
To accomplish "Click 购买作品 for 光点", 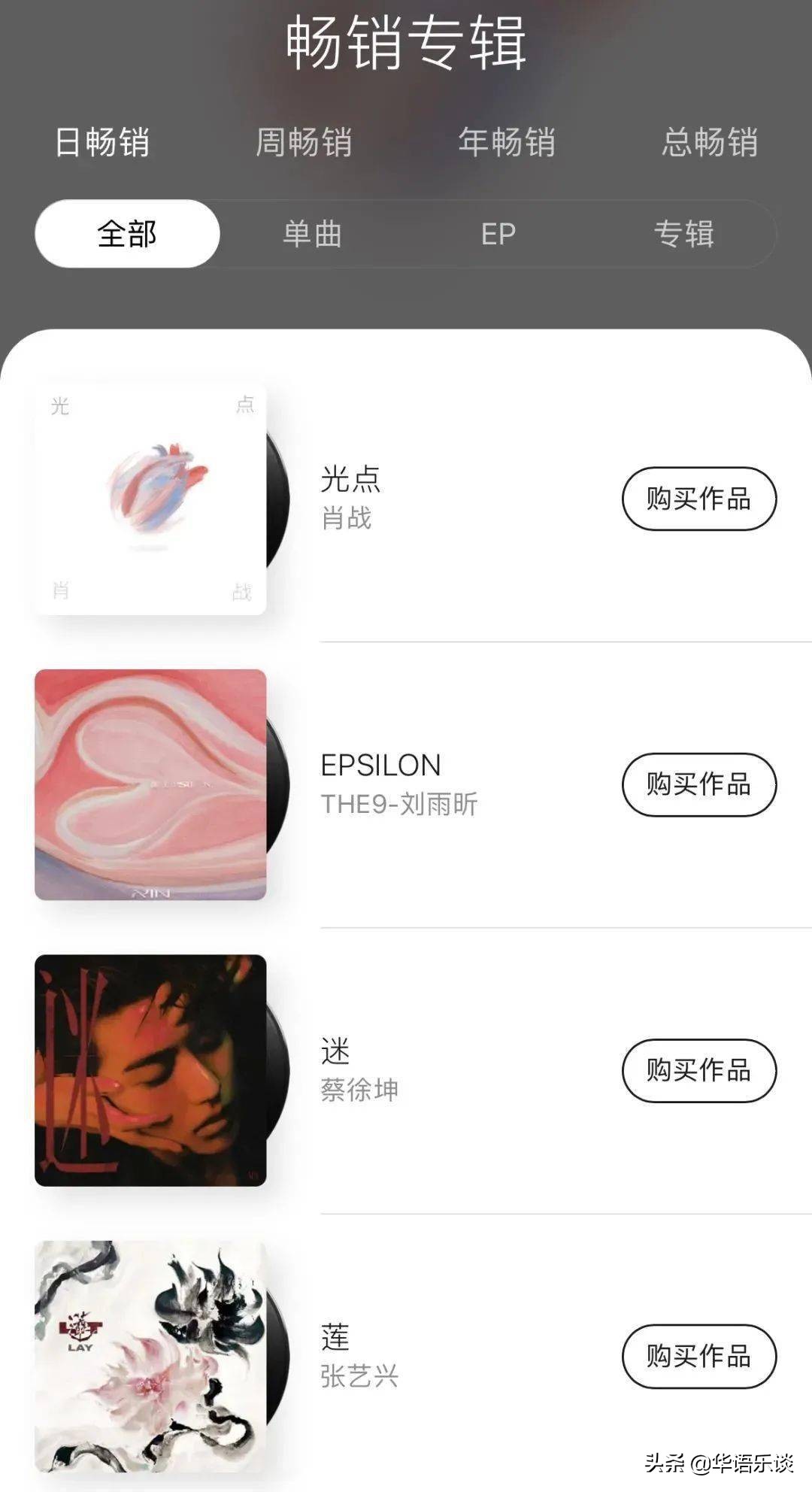I will 699,499.
